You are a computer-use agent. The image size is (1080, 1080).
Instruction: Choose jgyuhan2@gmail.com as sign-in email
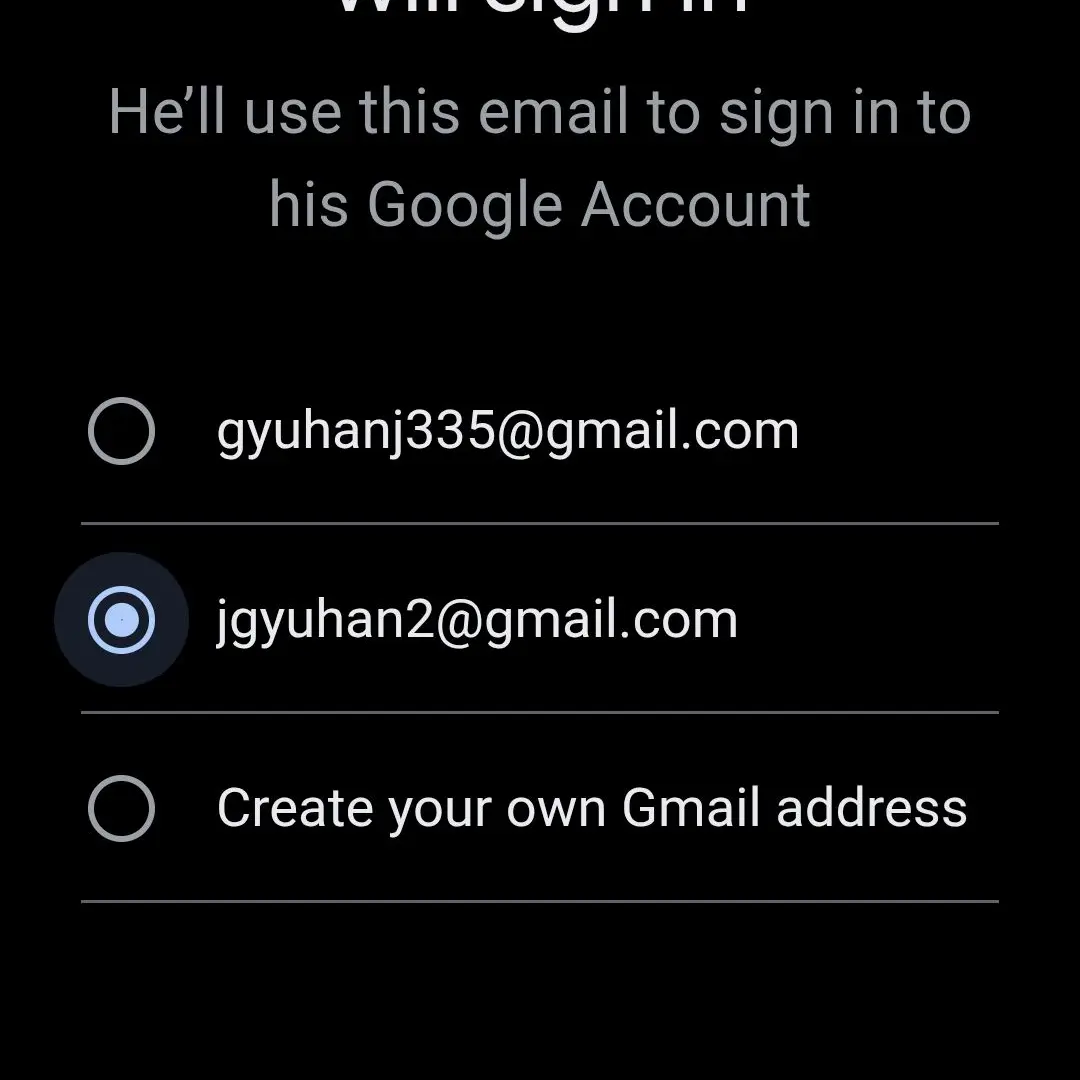point(121,620)
